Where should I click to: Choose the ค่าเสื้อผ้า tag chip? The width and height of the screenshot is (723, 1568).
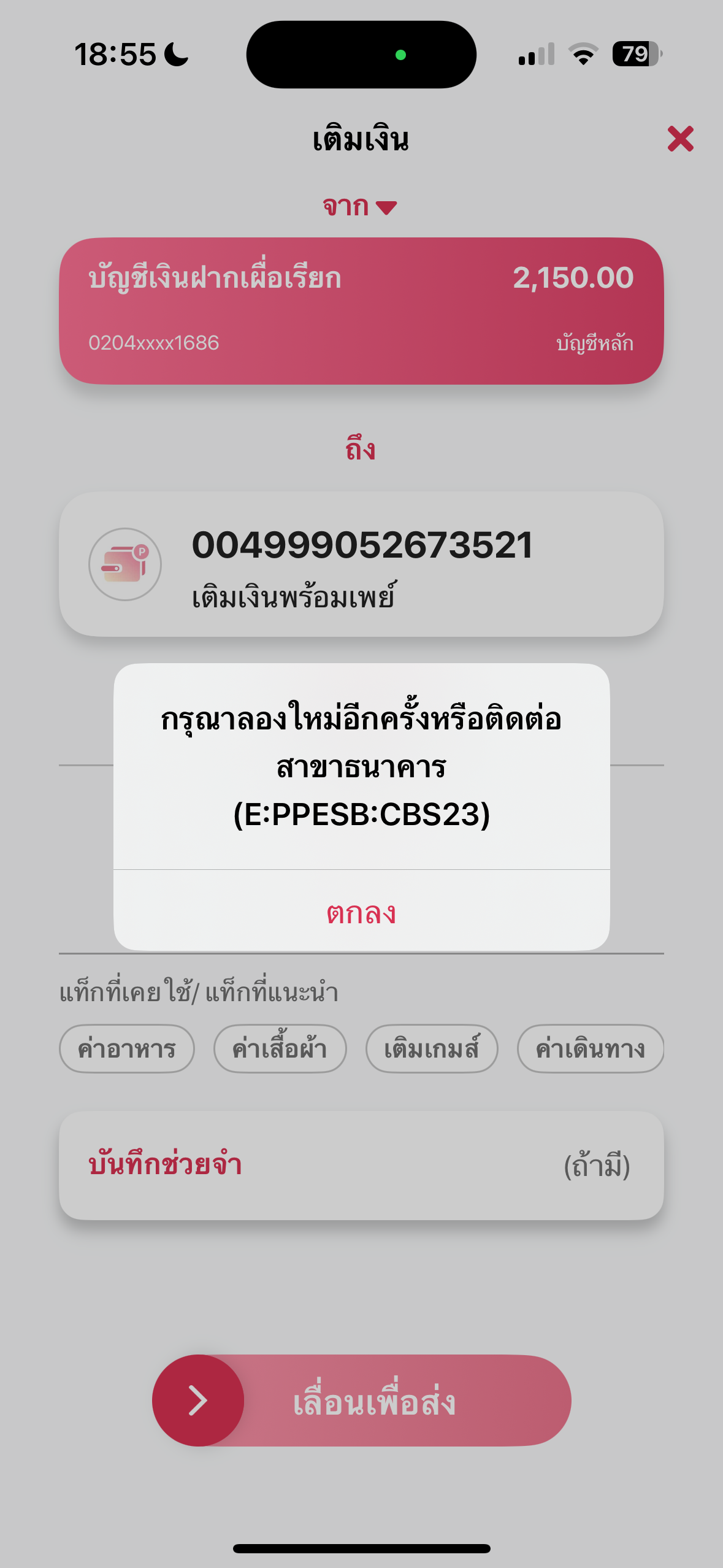(x=280, y=1048)
